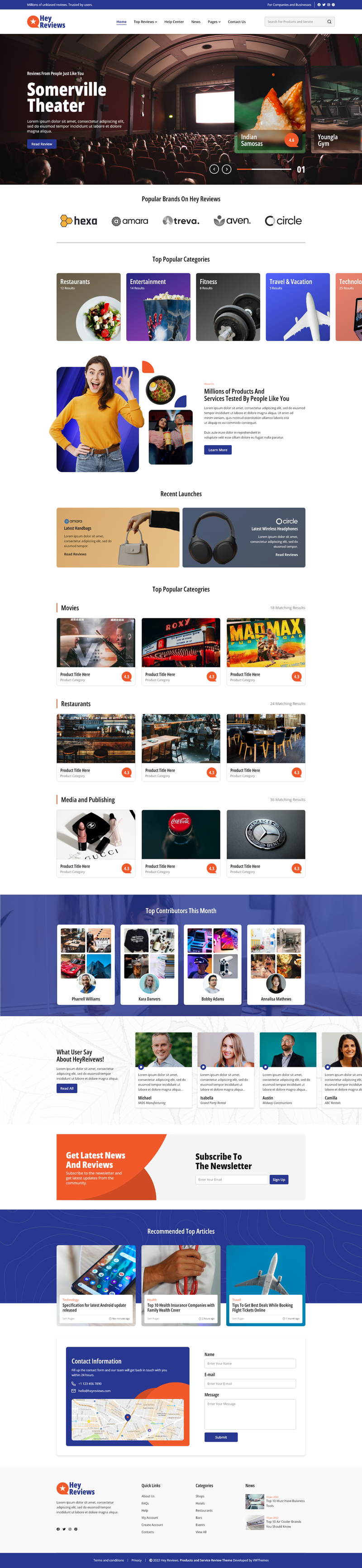Viewport: 362px width, 1568px height.
Task: Submit the contact form
Action: (221, 1437)
